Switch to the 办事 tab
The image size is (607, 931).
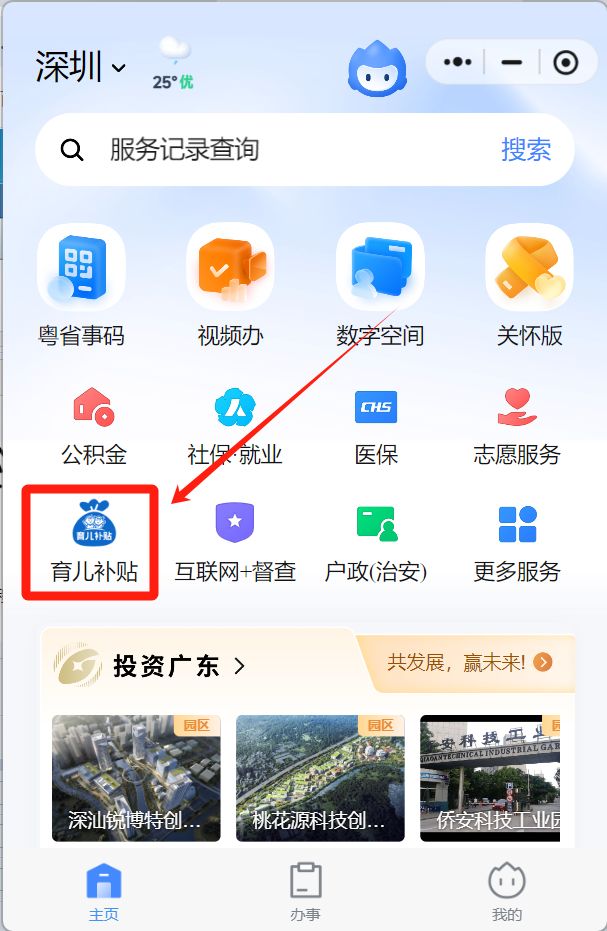[x=305, y=892]
